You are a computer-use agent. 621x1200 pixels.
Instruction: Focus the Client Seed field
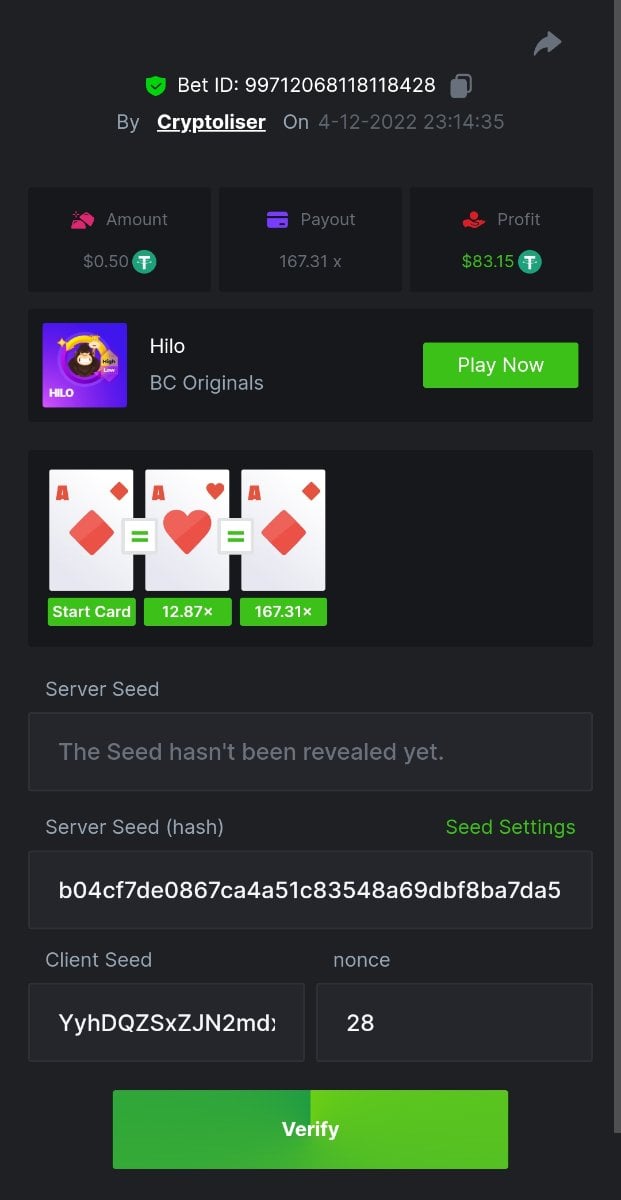pyautogui.click(x=166, y=1022)
